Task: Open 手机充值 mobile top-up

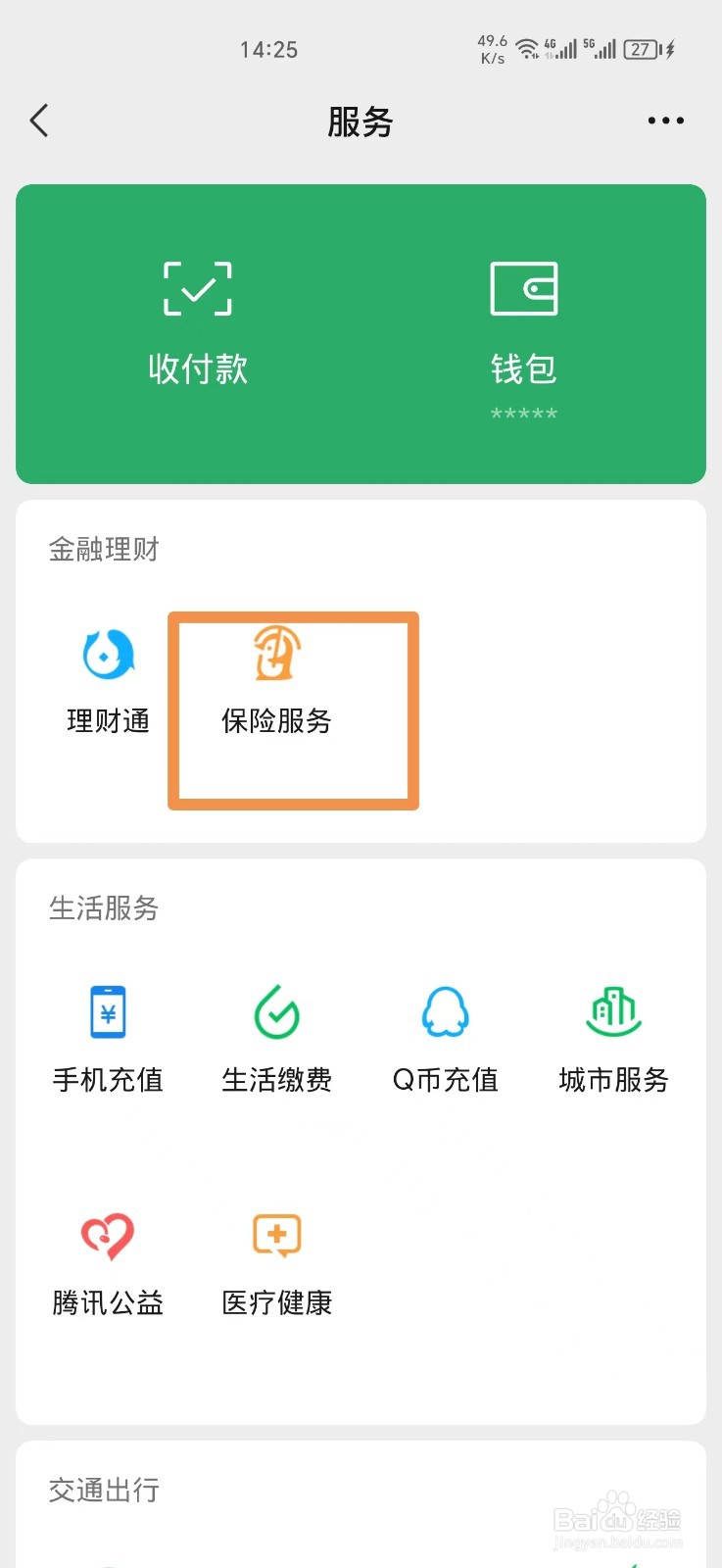Action: click(x=106, y=1039)
